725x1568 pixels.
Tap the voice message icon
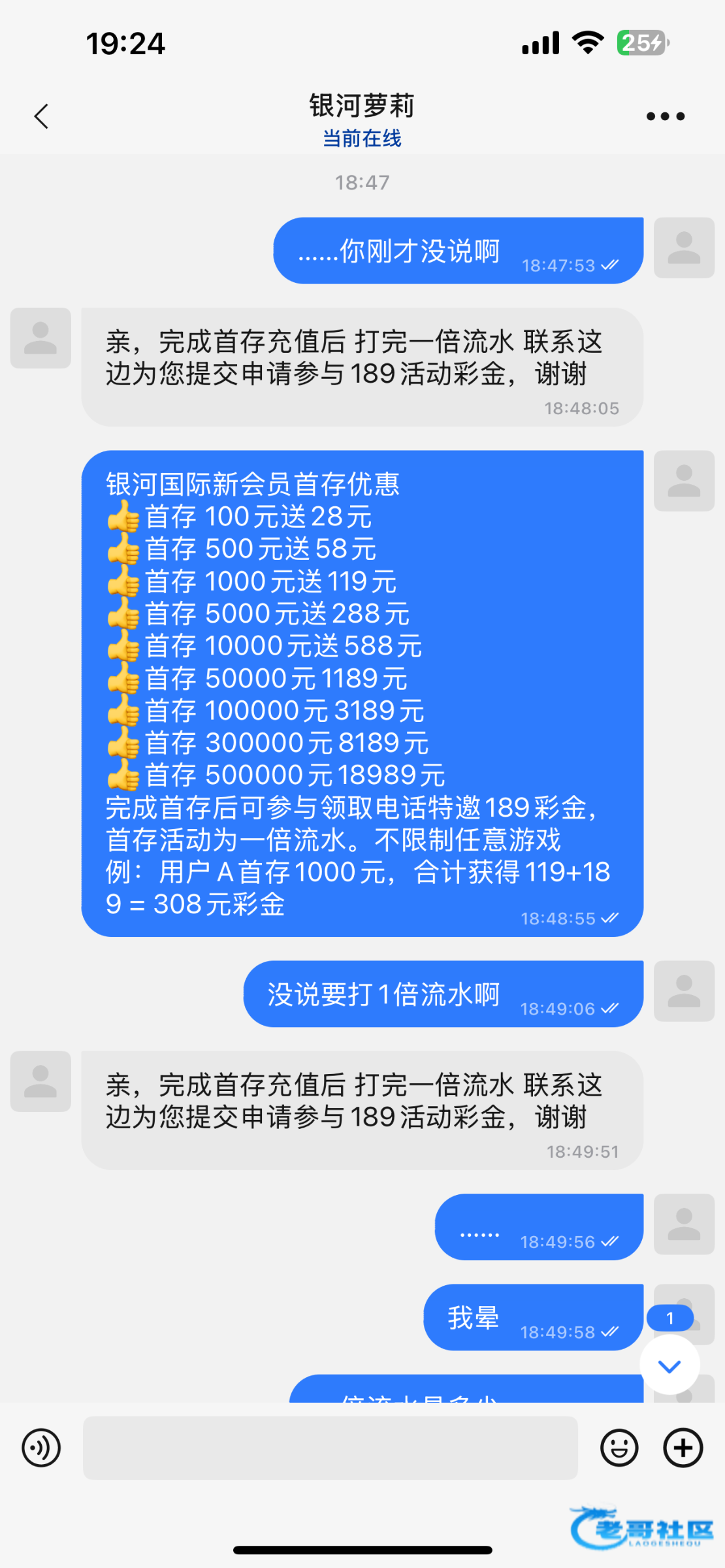pos(41,1448)
